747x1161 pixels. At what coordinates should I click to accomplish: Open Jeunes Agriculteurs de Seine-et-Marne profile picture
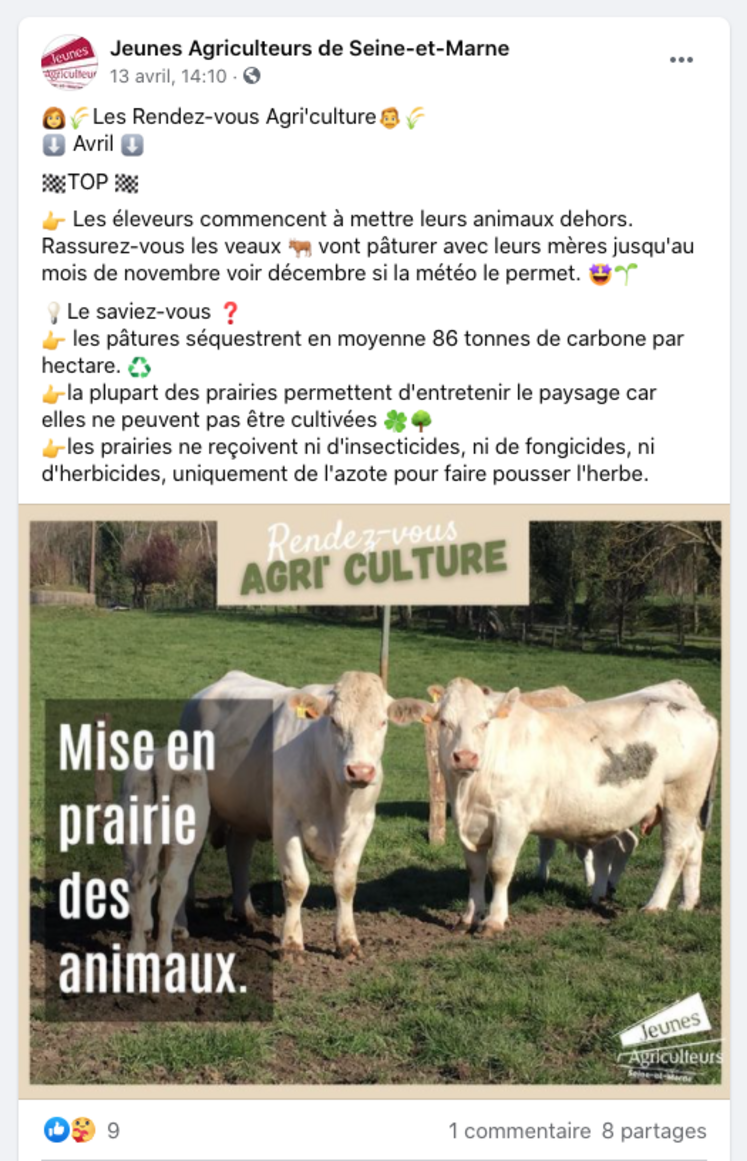click(x=69, y=62)
